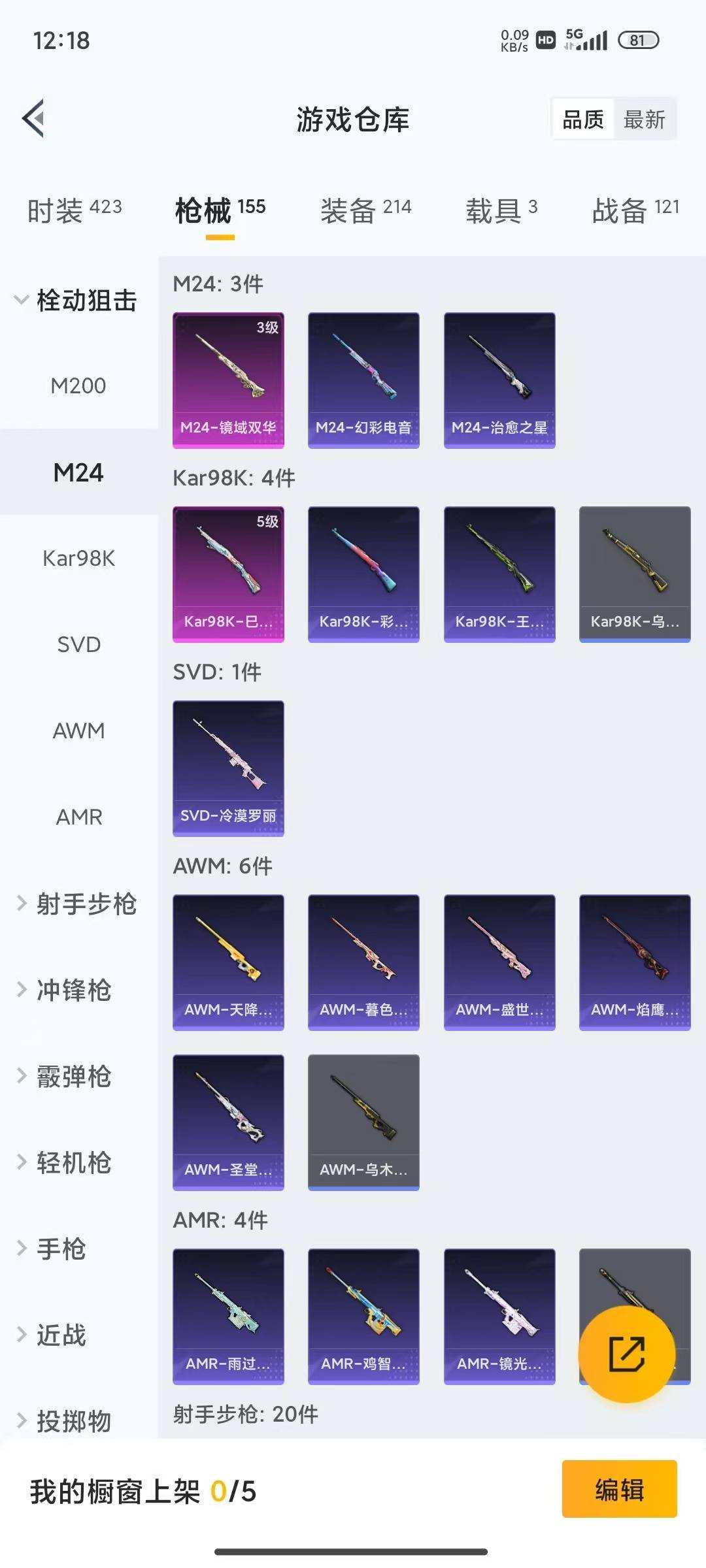Switch sorting to 品质

pos(584,119)
